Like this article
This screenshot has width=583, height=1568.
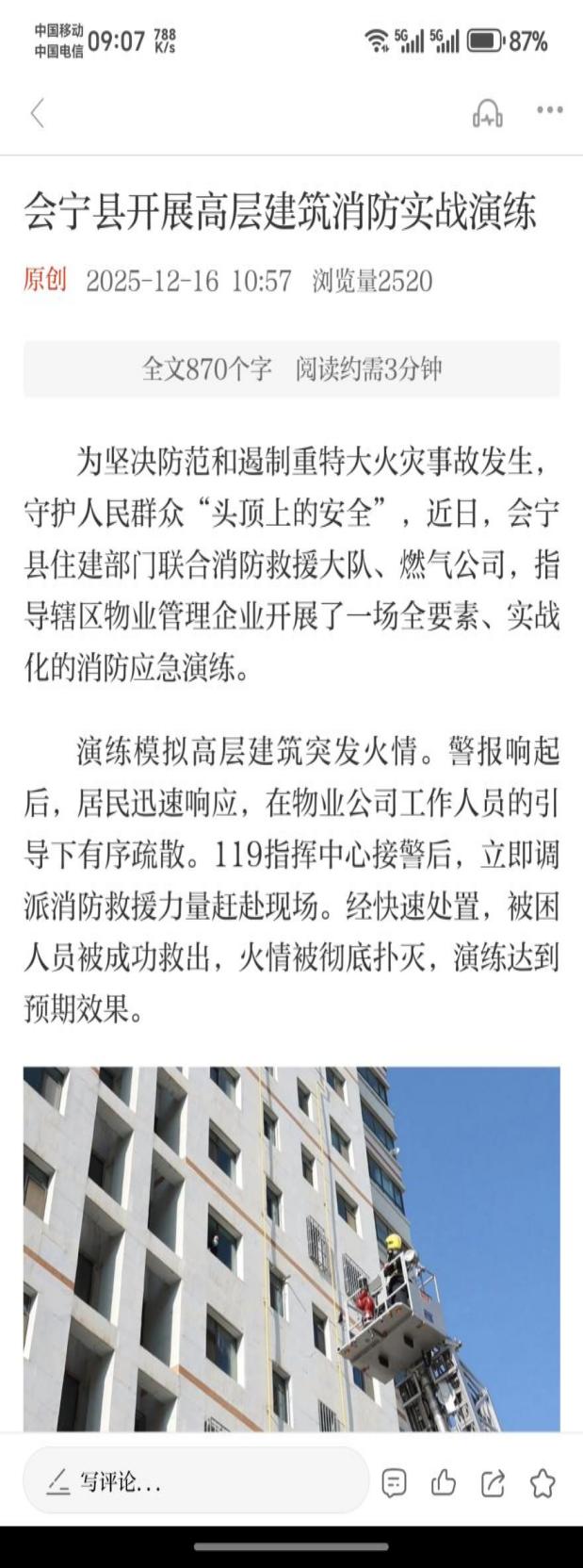[444, 1483]
